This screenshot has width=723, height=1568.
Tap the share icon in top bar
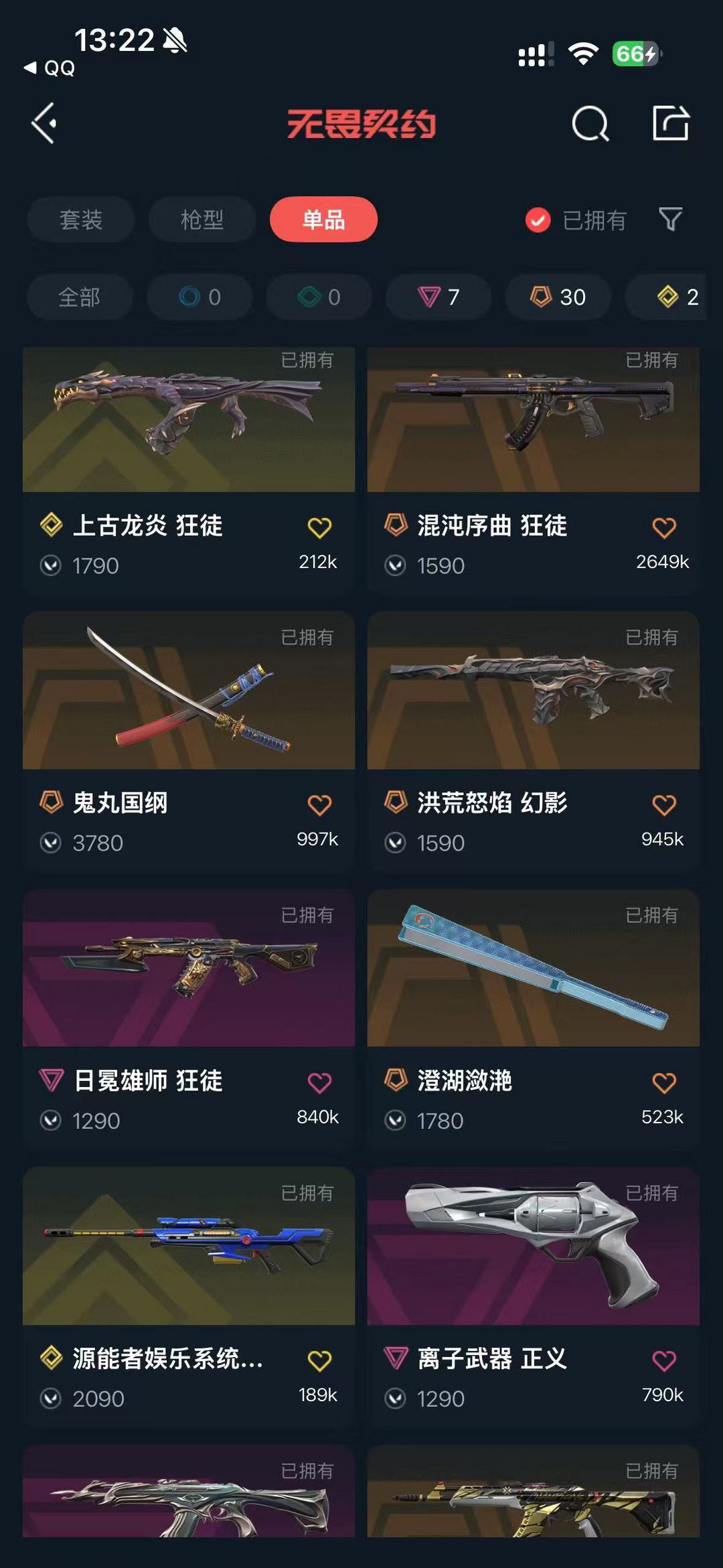(x=671, y=123)
